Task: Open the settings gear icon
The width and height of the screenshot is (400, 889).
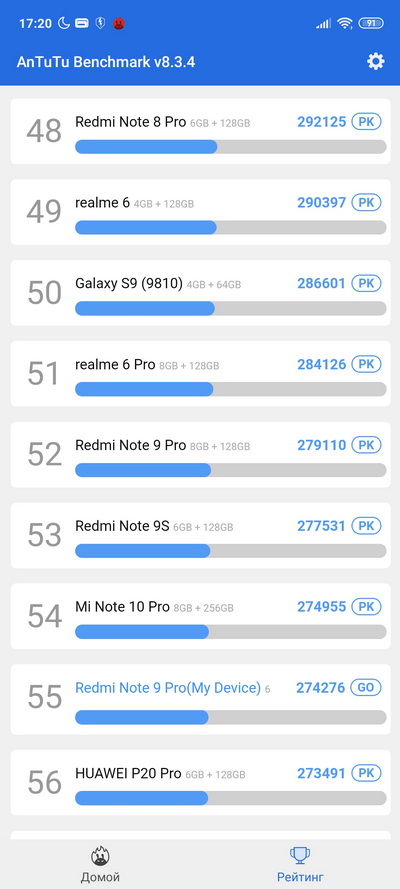Action: click(x=376, y=61)
